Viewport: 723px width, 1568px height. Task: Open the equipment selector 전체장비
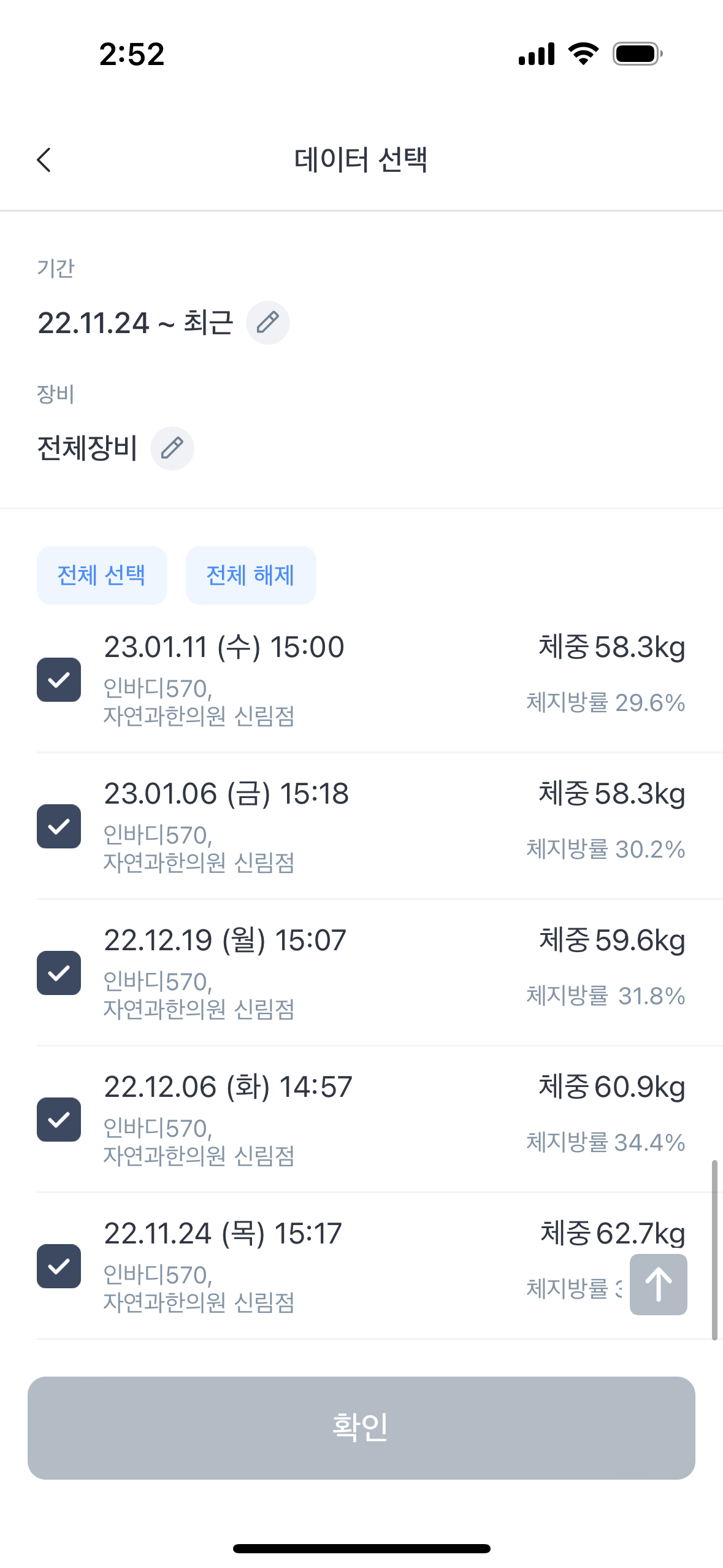86,448
